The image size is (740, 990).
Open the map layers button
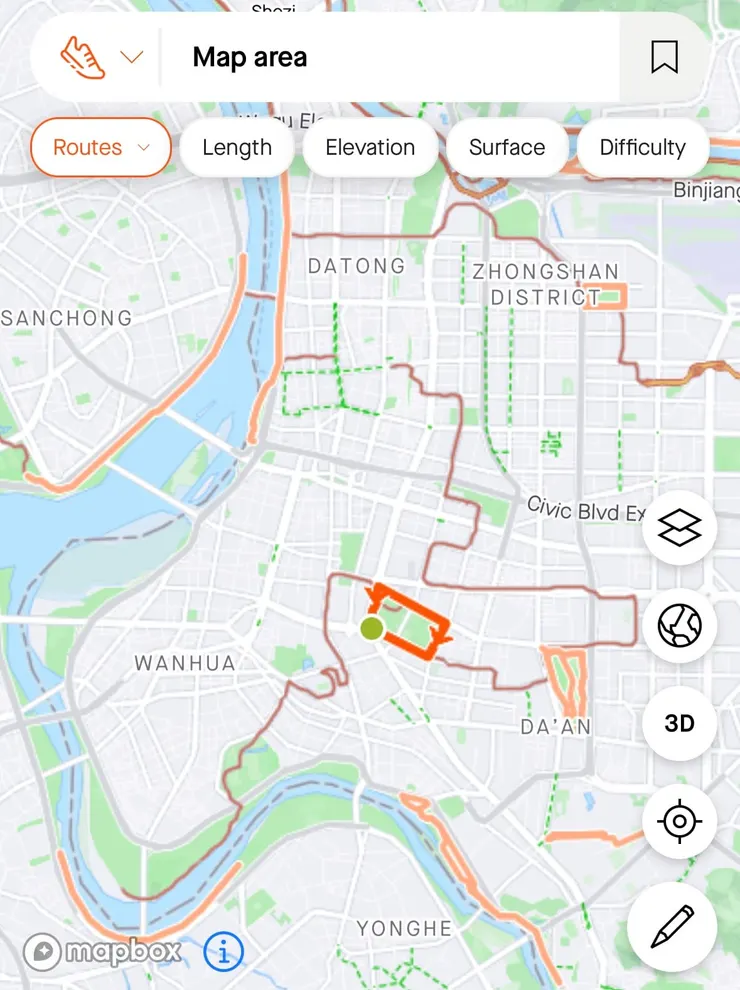(679, 528)
